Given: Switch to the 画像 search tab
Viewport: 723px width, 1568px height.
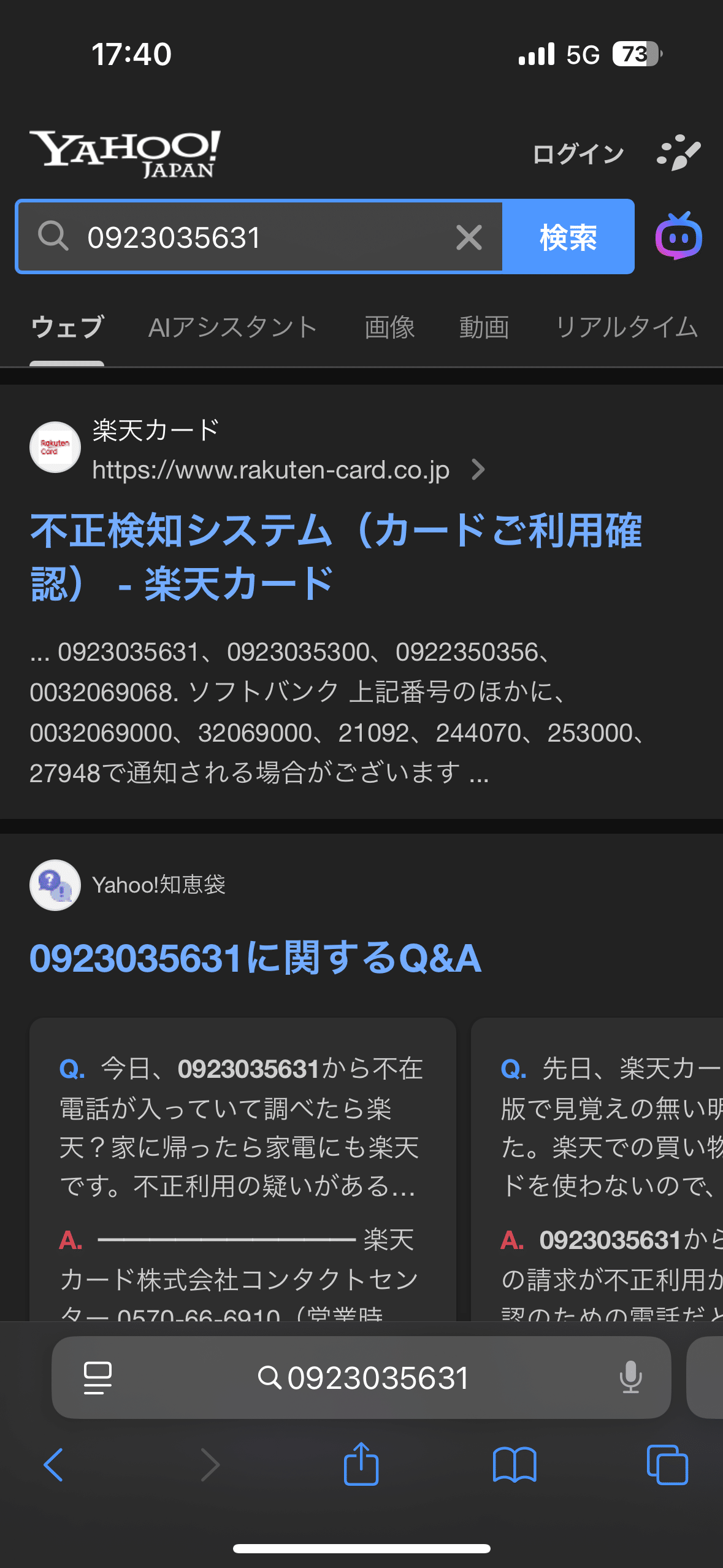Looking at the screenshot, I should (390, 327).
